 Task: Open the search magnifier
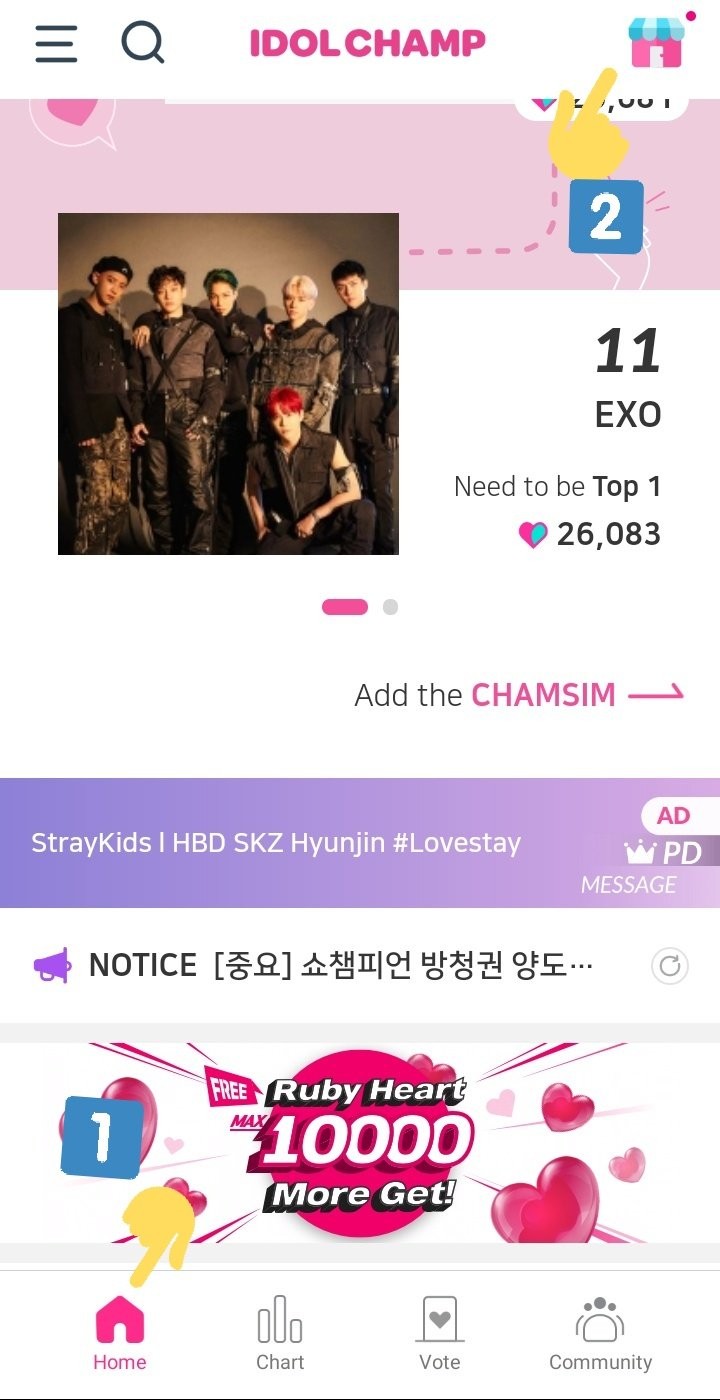coord(143,43)
